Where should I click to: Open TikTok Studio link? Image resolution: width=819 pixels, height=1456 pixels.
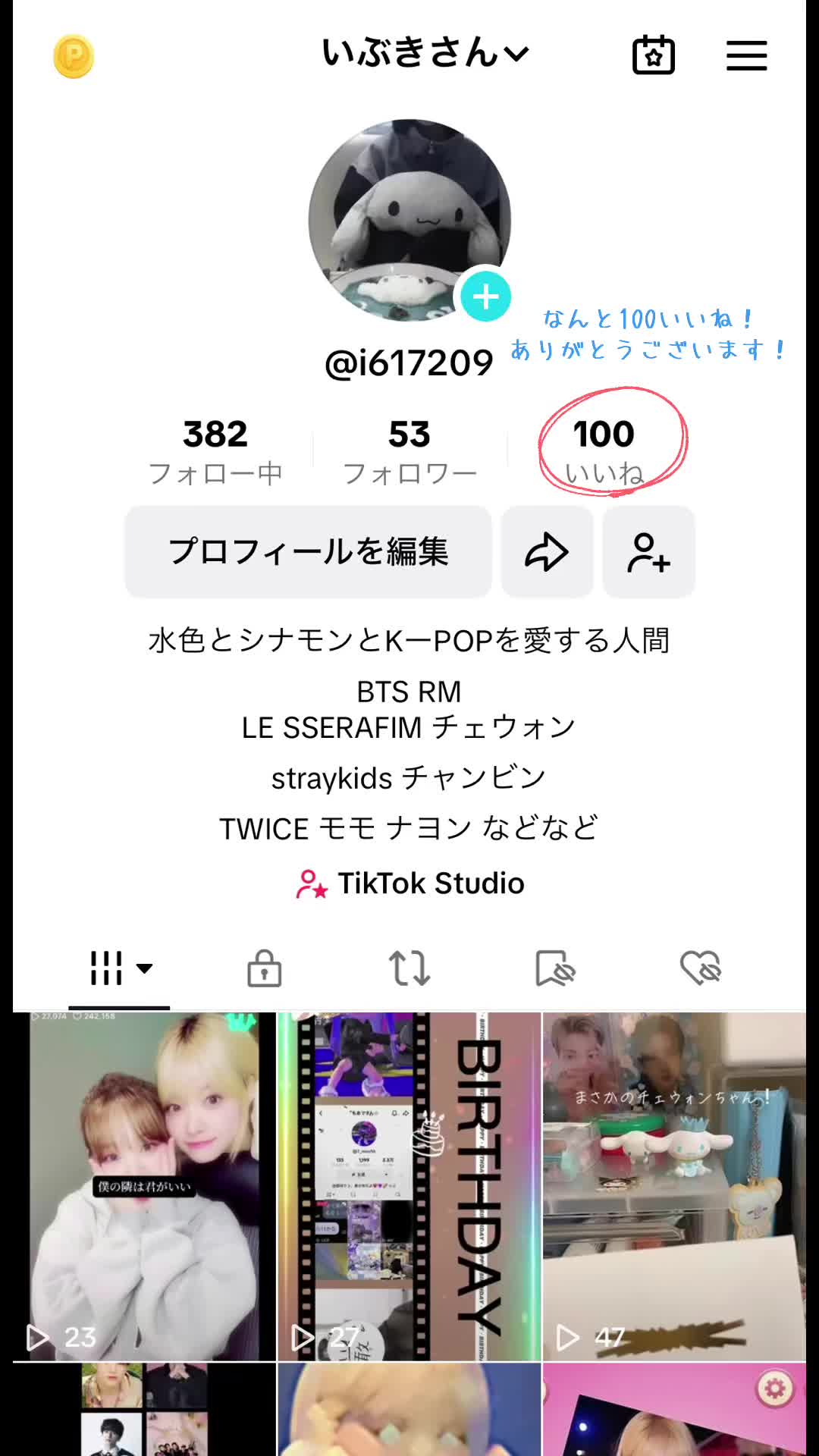click(x=409, y=883)
